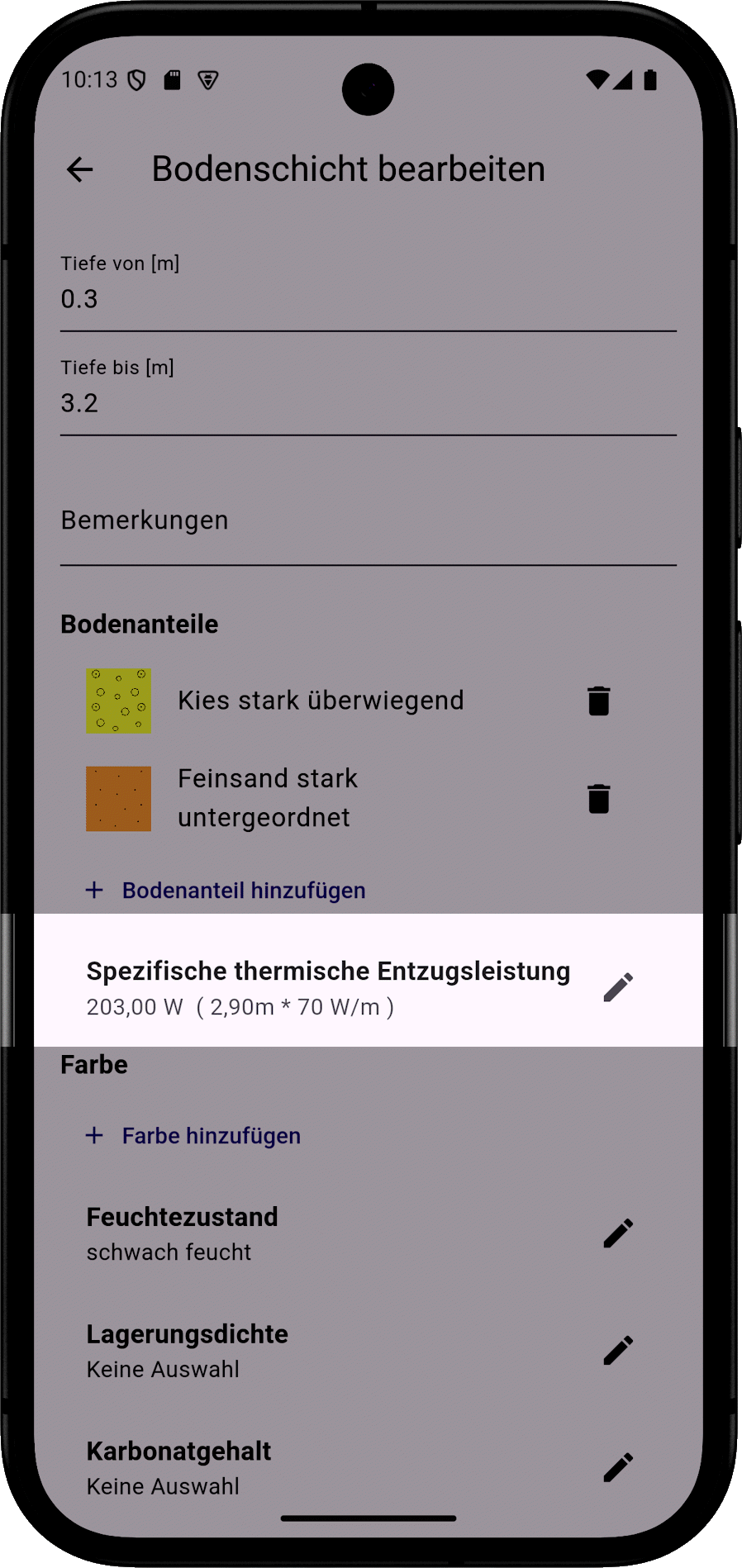Edit the Lagerungsdichte selection
The image size is (742, 1568).
618,1351
